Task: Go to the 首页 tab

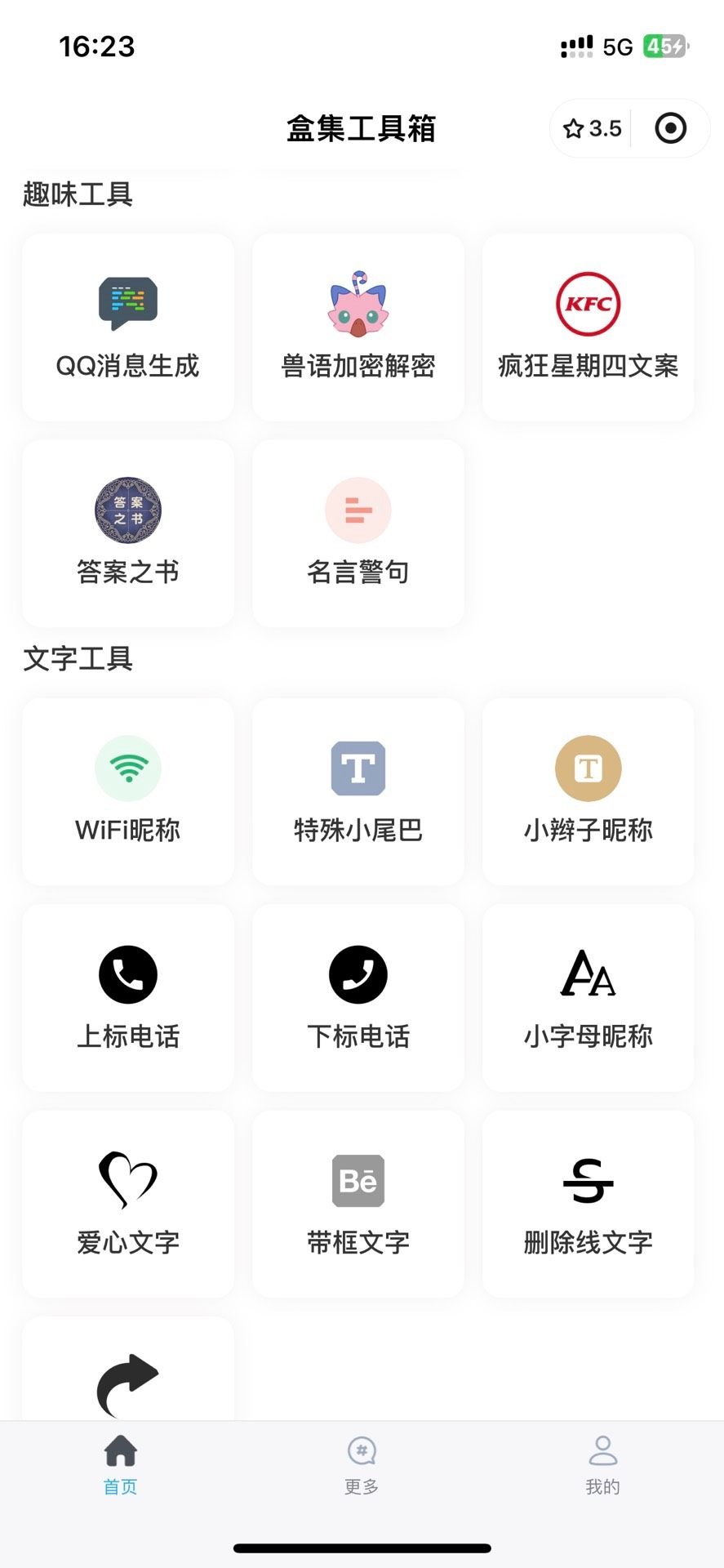Action: click(x=121, y=1465)
